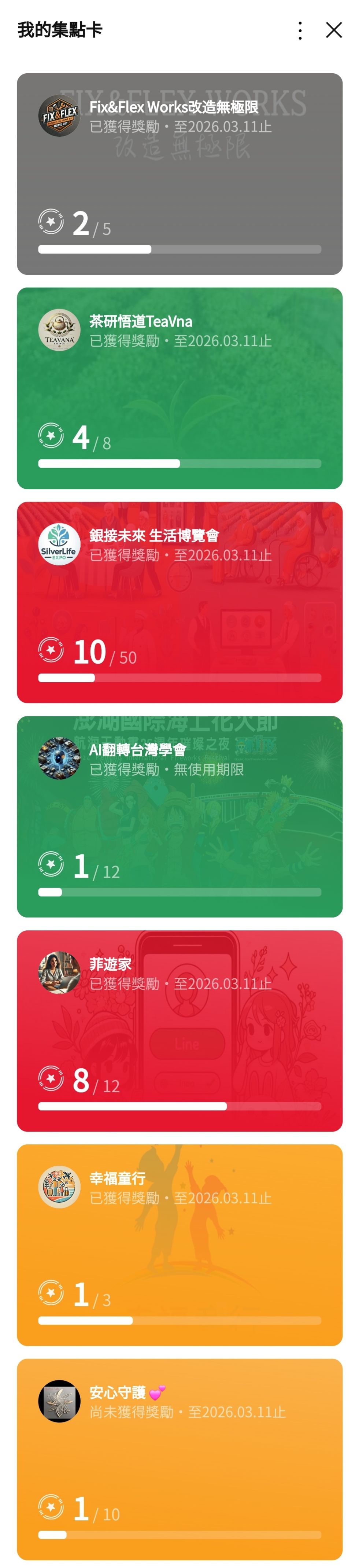The width and height of the screenshot is (359, 1568).
Task: Open the three-dot overflow menu
Action: (300, 30)
